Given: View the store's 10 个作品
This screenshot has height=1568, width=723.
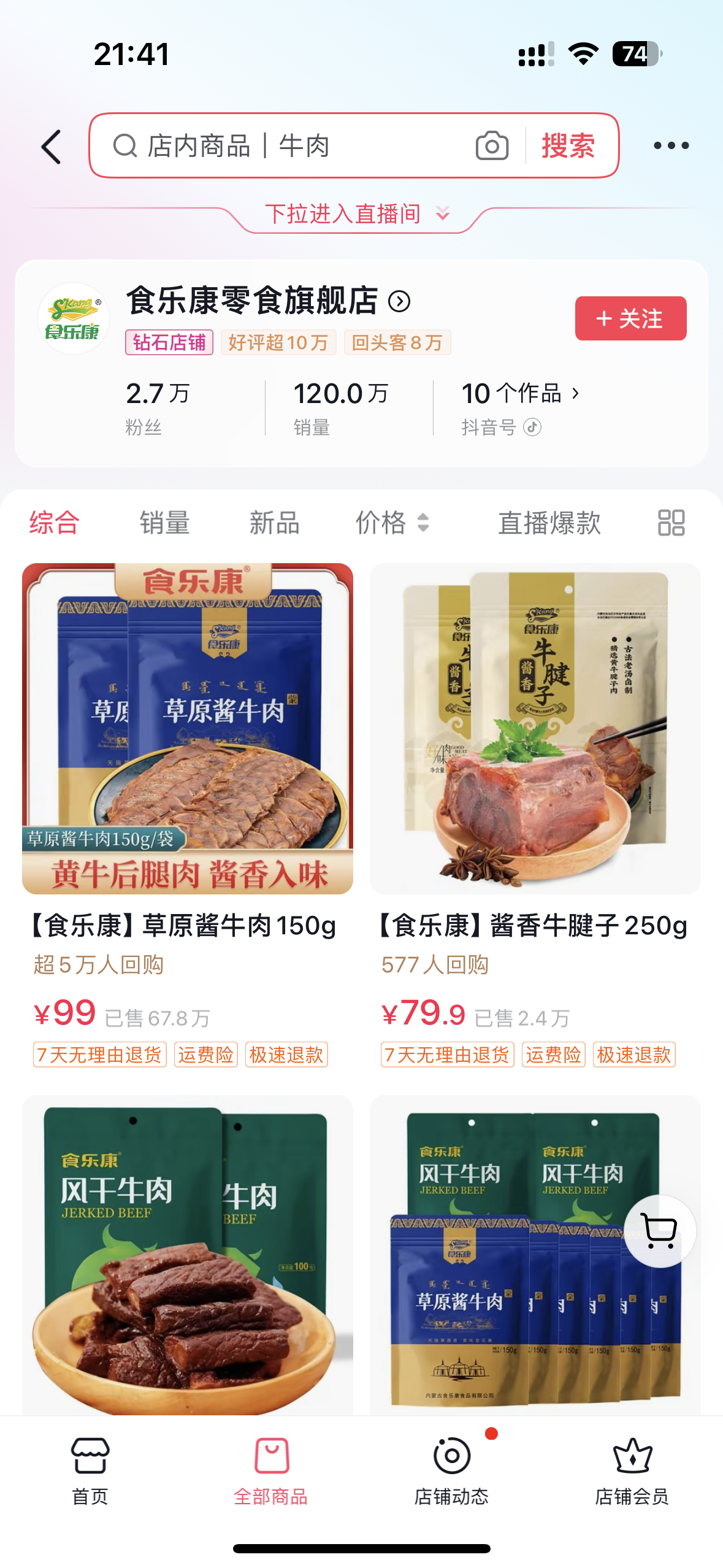Looking at the screenshot, I should [520, 394].
